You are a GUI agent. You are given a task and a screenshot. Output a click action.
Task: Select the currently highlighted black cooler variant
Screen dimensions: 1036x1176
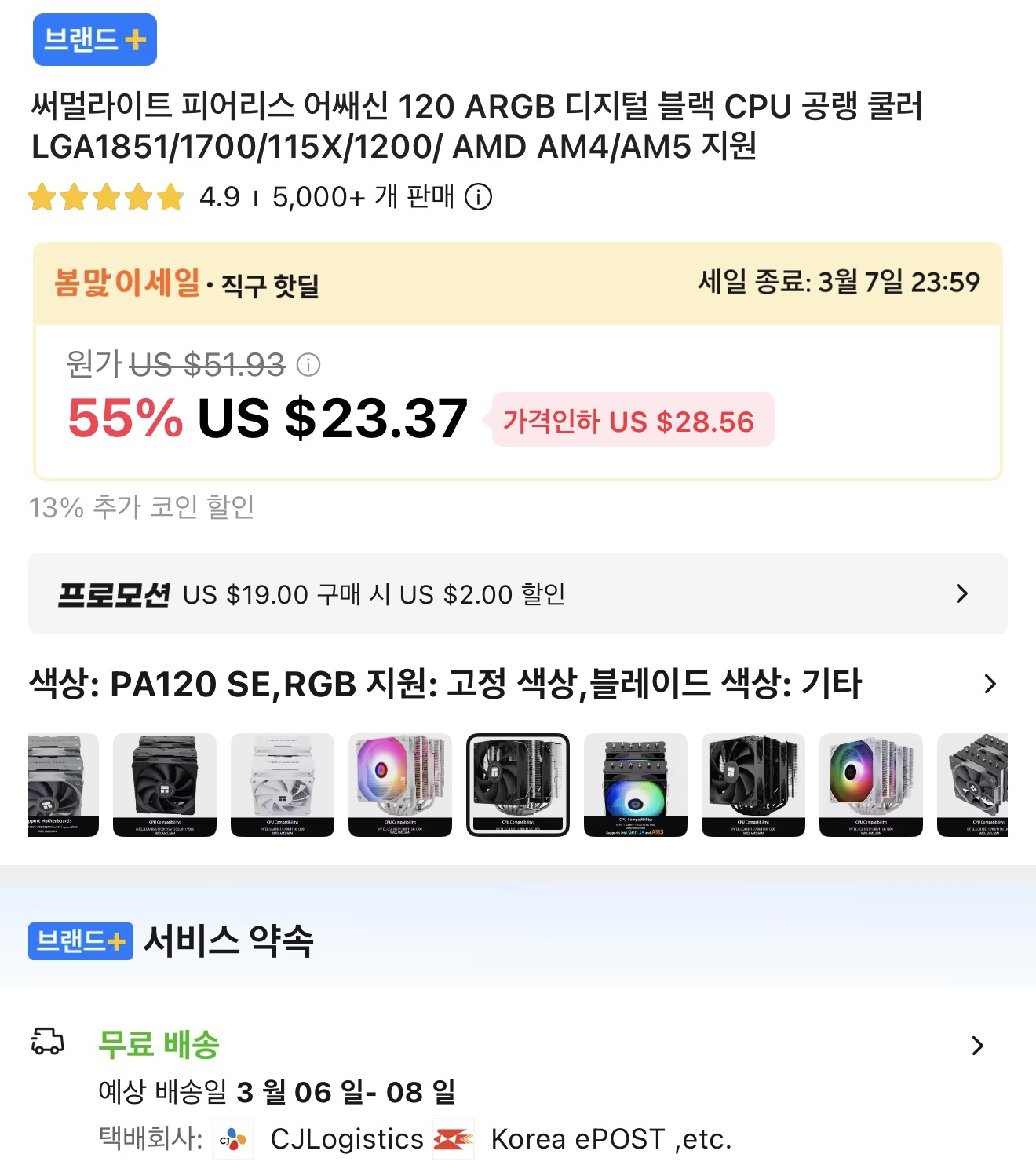click(518, 785)
